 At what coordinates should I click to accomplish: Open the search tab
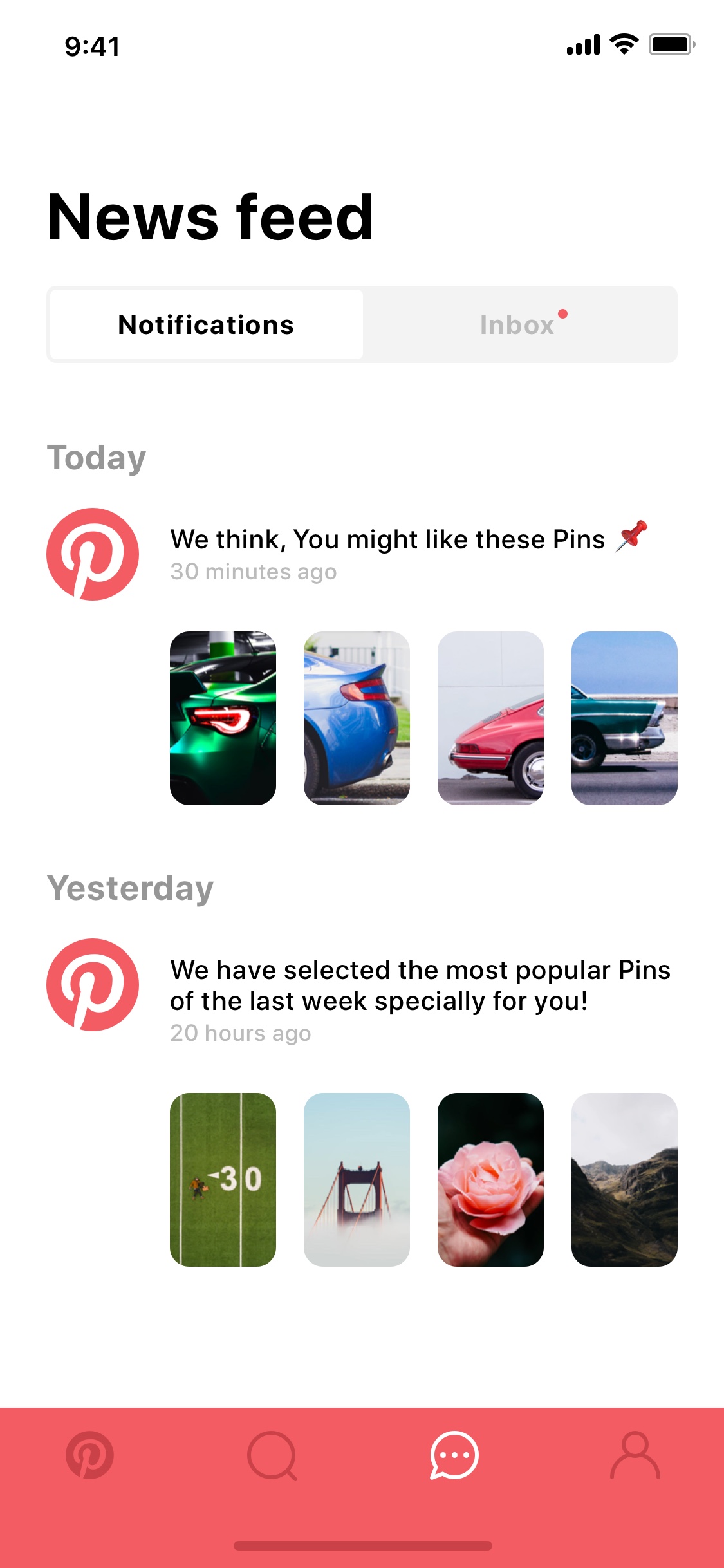pos(272,1456)
